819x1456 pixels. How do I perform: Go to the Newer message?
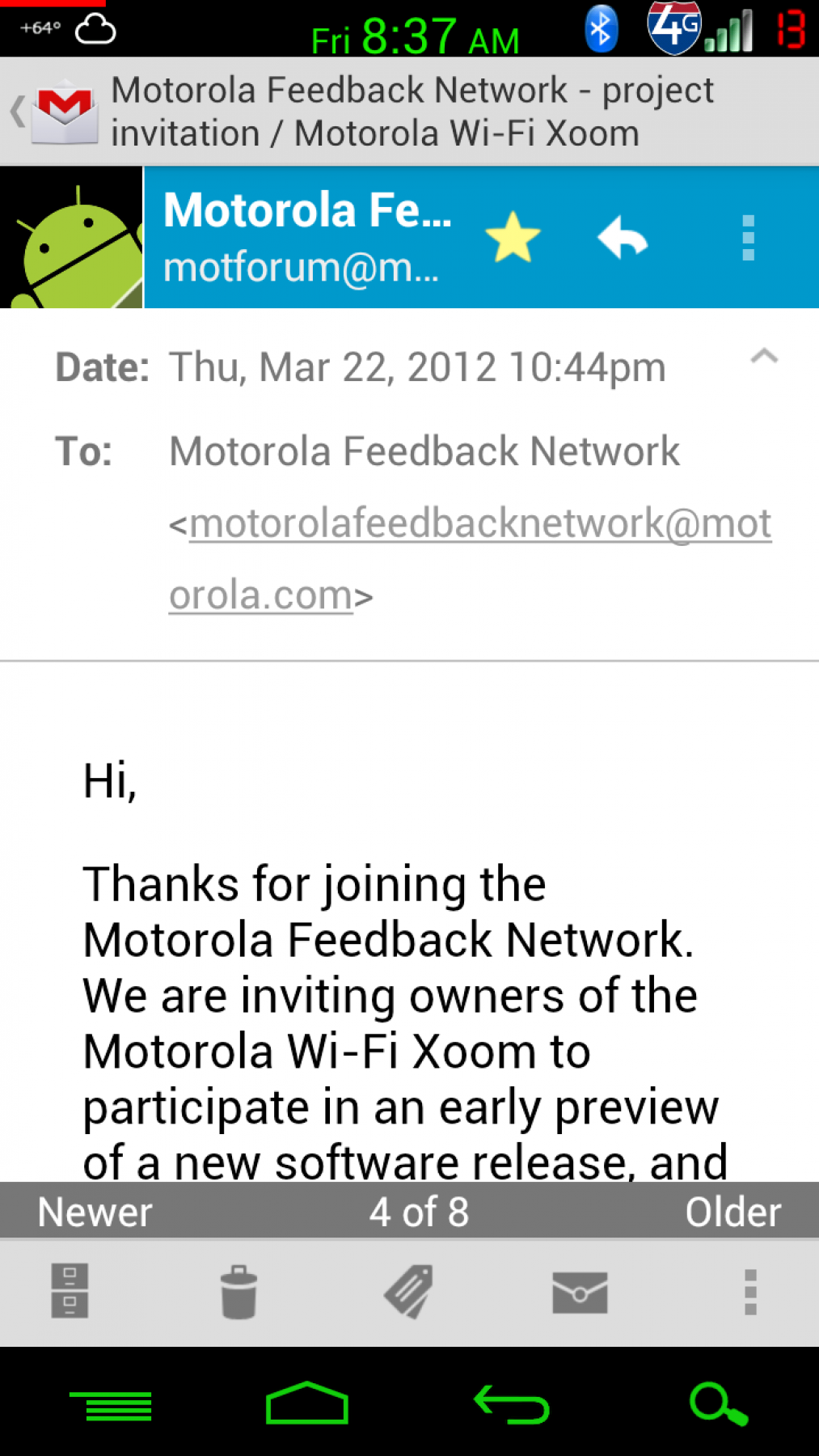click(x=95, y=1212)
